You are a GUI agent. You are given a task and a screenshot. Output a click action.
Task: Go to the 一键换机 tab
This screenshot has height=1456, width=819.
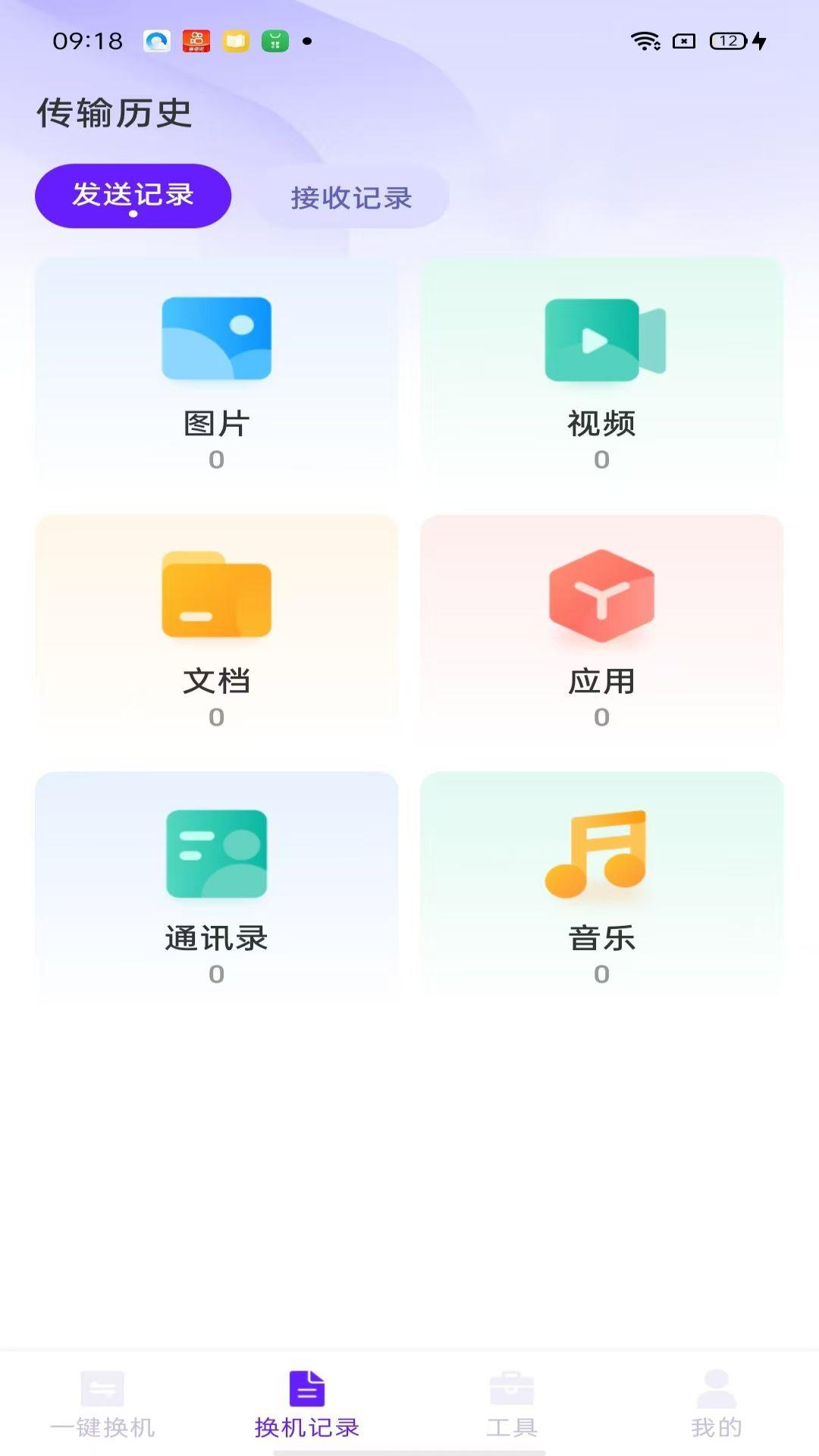(102, 1404)
